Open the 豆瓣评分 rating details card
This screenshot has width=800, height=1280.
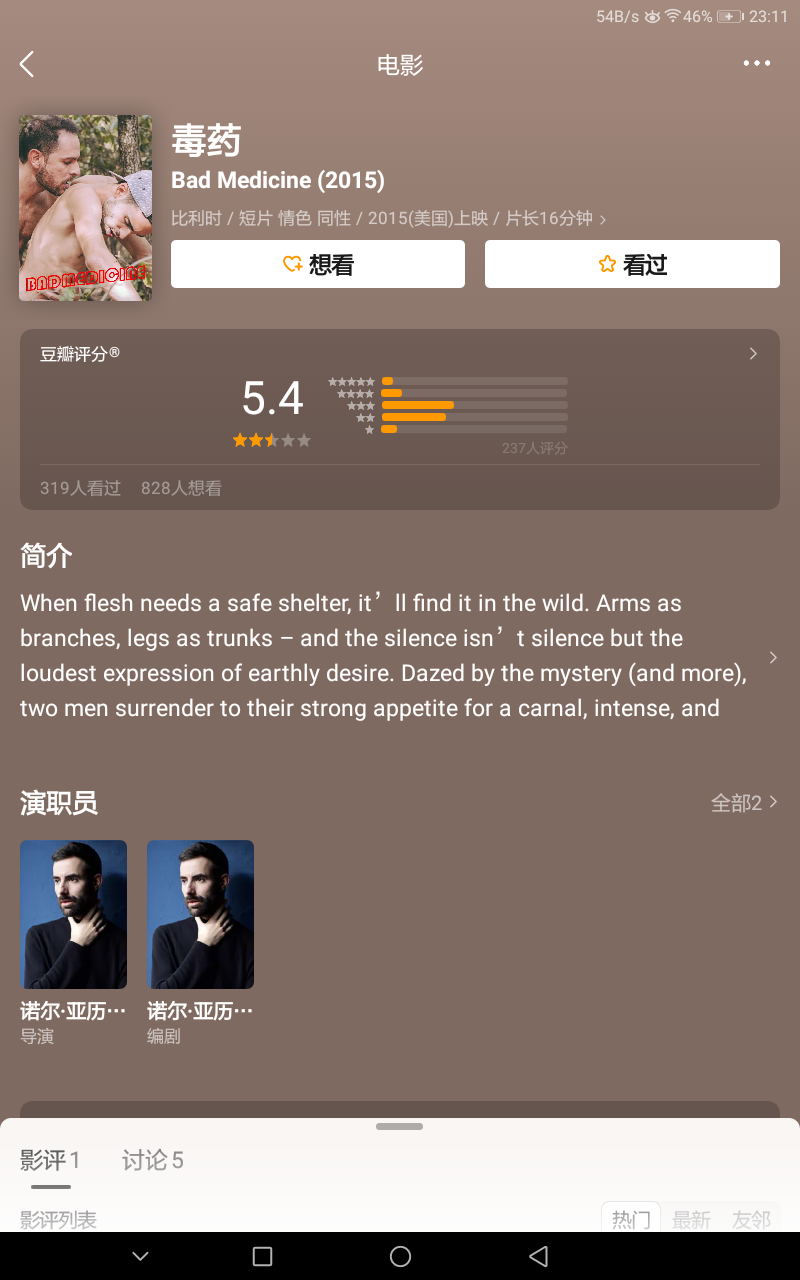[x=400, y=419]
